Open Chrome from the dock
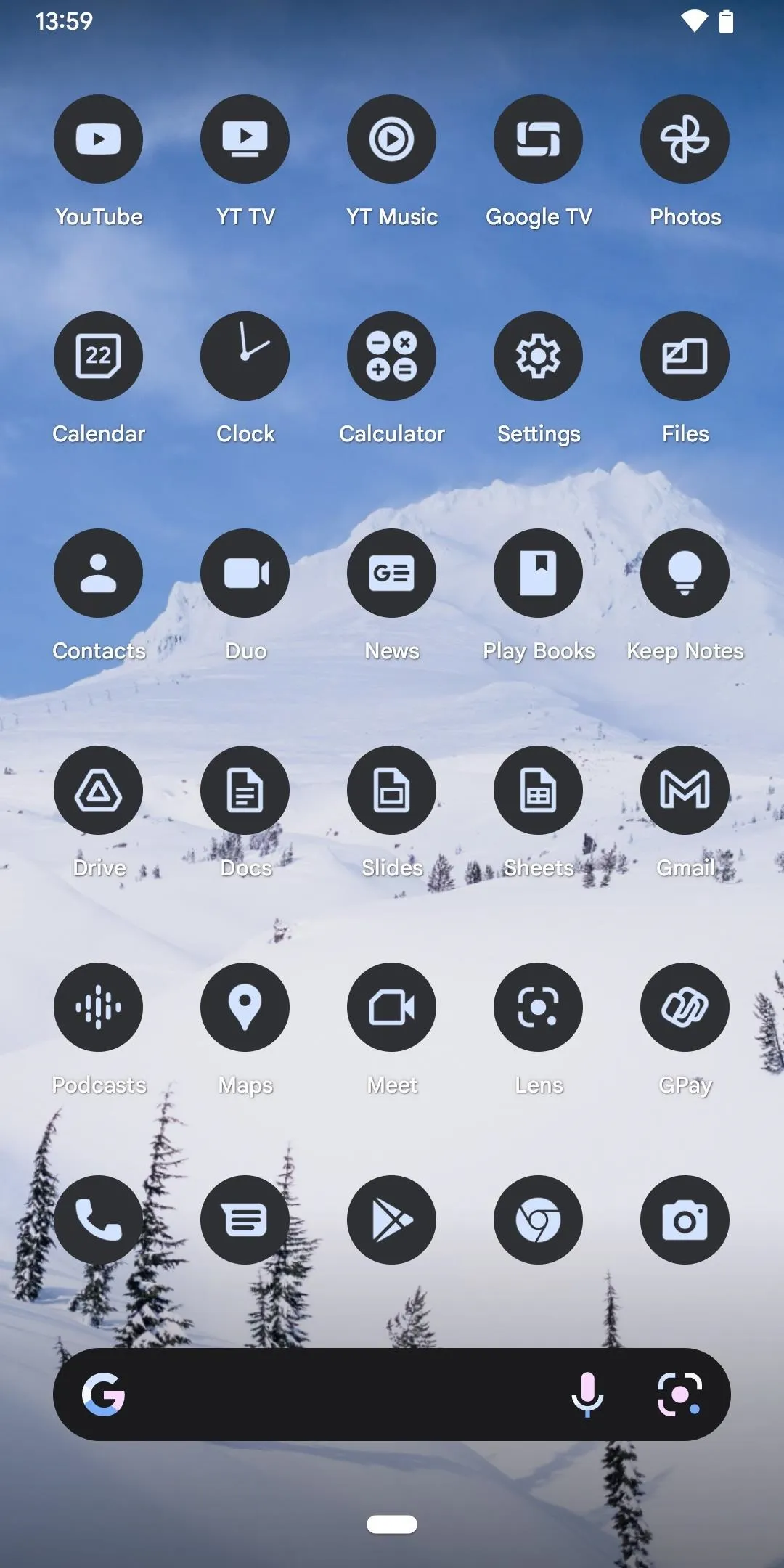This screenshot has width=784, height=1568. 538,1220
